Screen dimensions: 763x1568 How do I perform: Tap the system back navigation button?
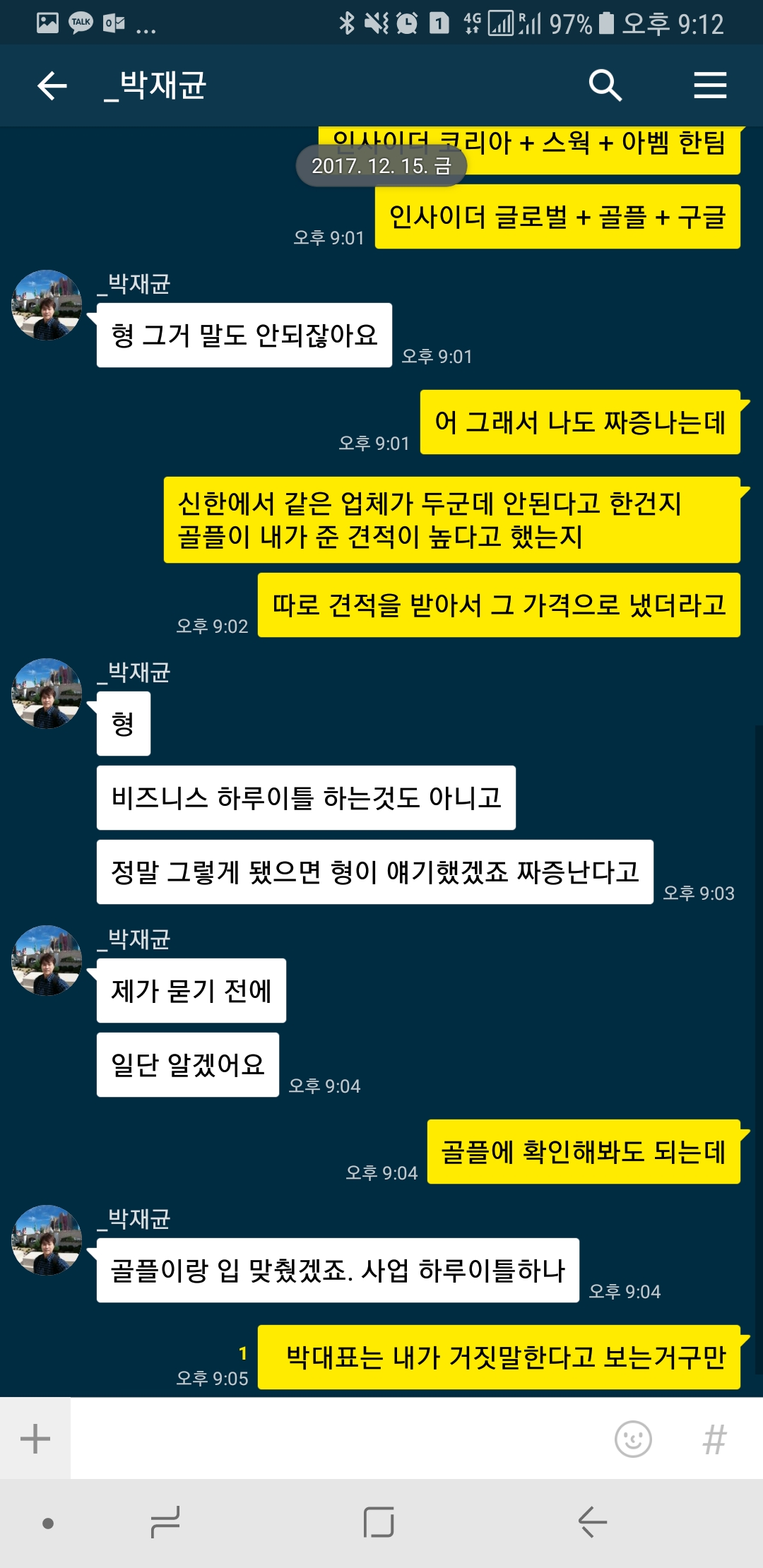pos(592,1522)
